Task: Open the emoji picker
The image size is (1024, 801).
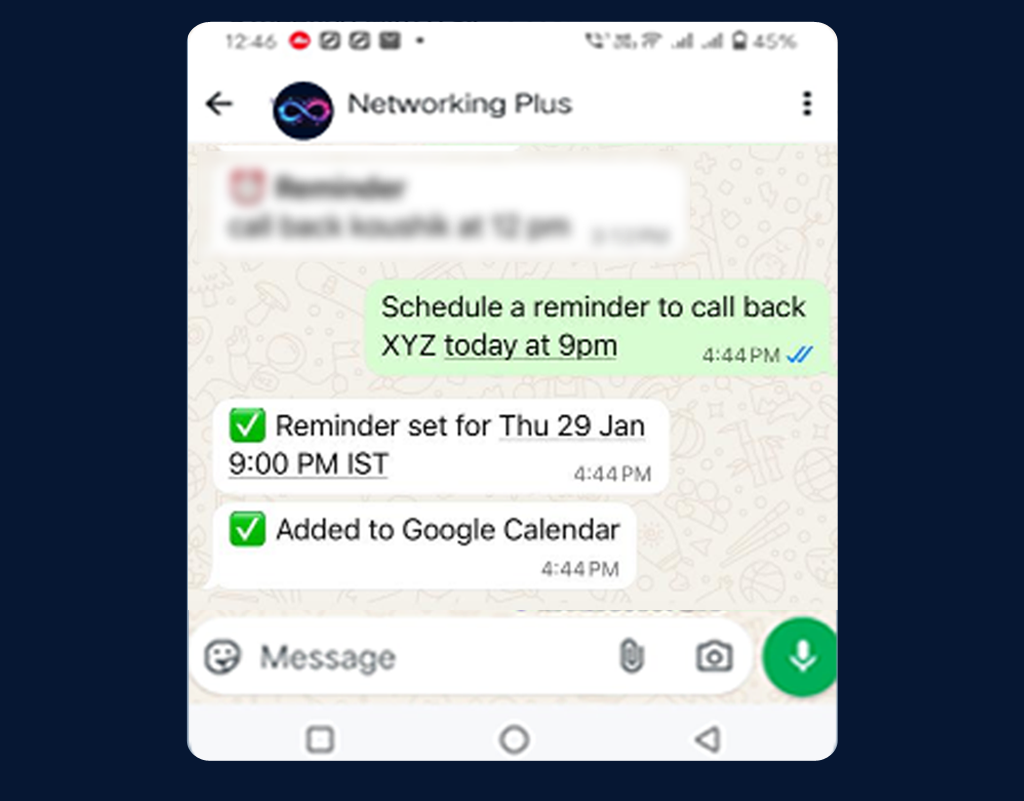Action: click(x=222, y=657)
